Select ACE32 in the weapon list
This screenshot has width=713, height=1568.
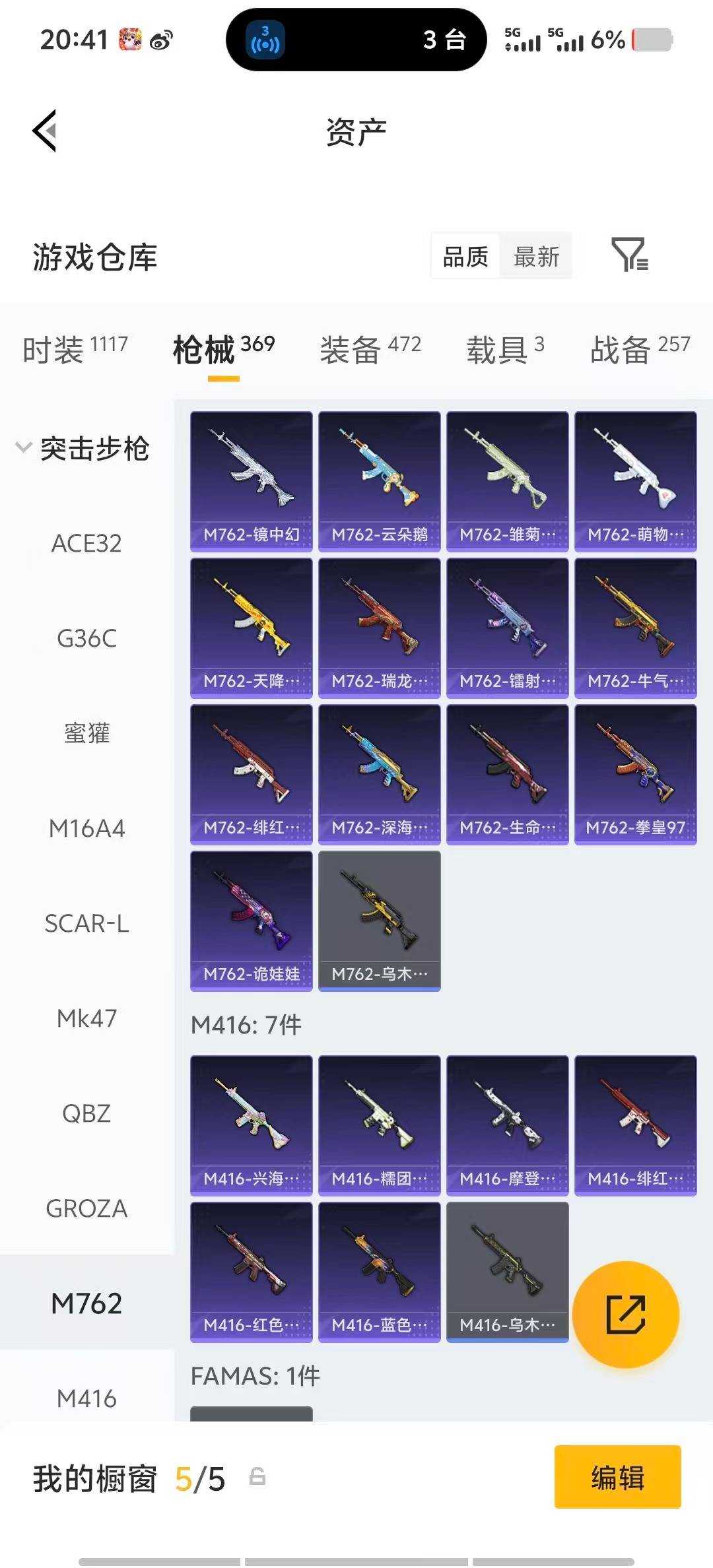[x=86, y=544]
